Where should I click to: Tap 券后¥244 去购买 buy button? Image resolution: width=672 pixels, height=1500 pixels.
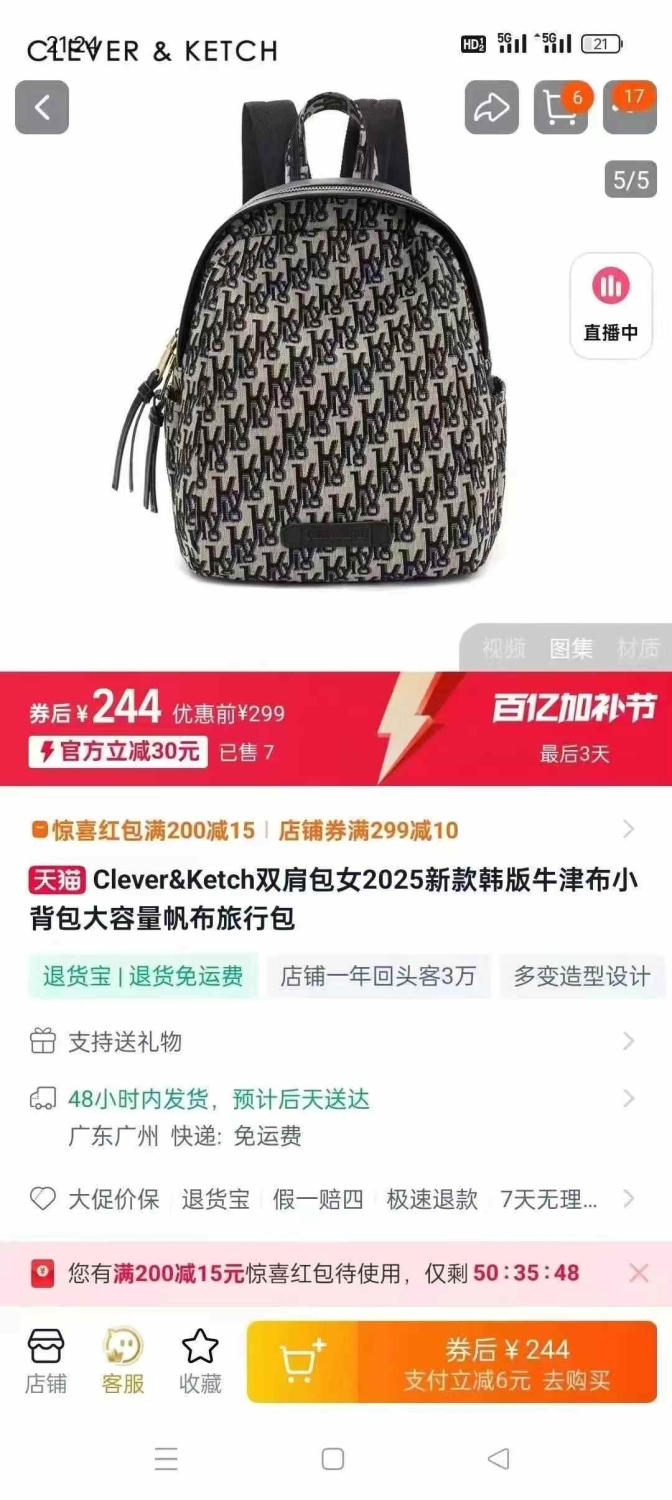(507, 1362)
